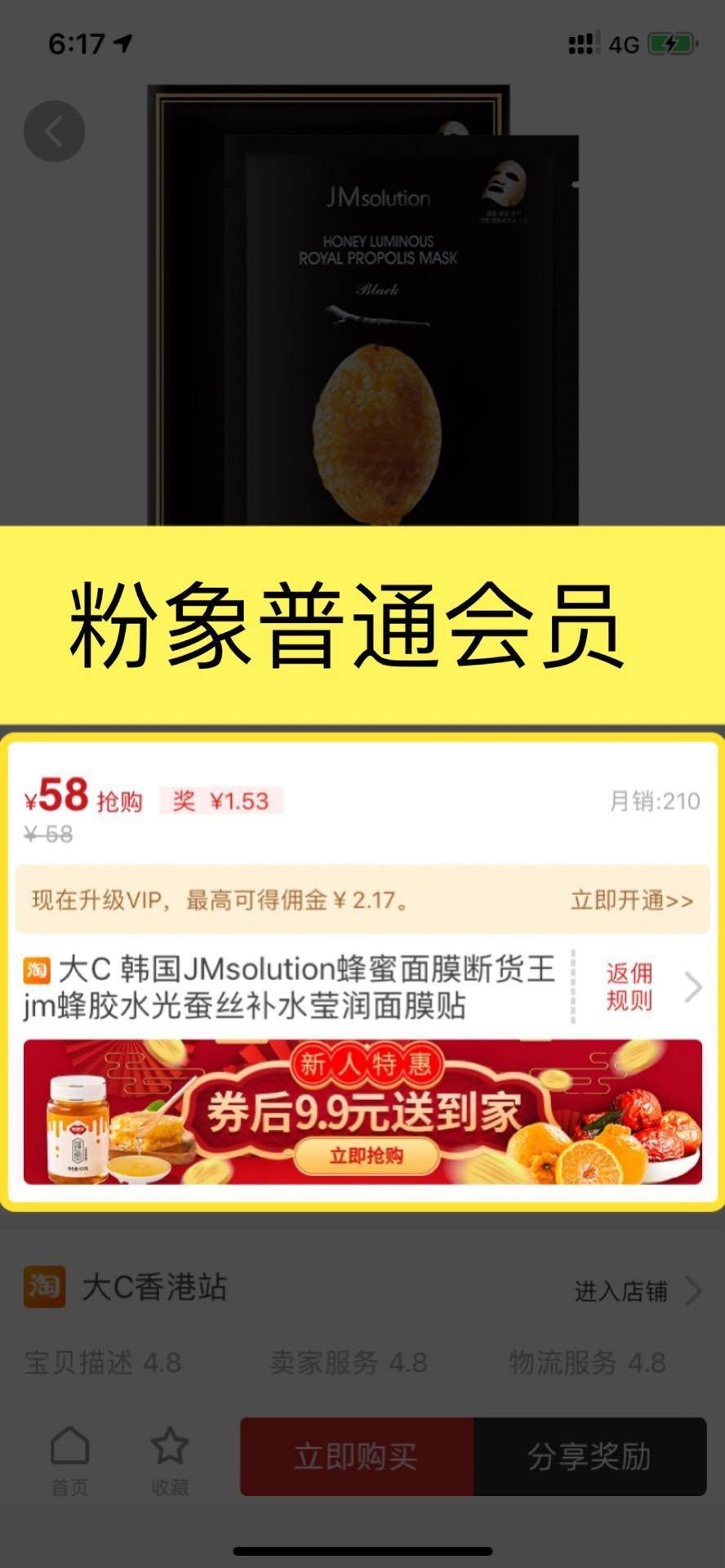Tap the 立即购买 buy now button
Screen dimensions: 725x1568
(x=357, y=1457)
